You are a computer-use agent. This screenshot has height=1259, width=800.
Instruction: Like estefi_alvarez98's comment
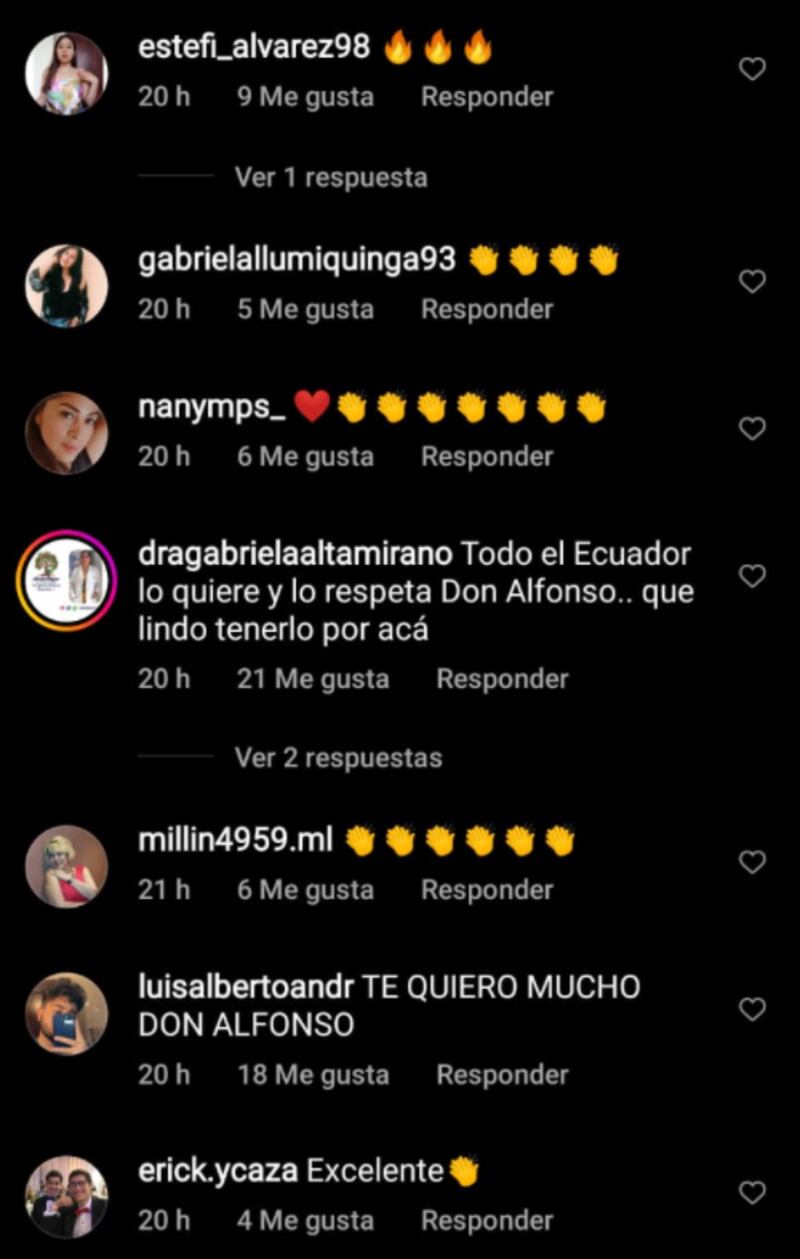[751, 69]
